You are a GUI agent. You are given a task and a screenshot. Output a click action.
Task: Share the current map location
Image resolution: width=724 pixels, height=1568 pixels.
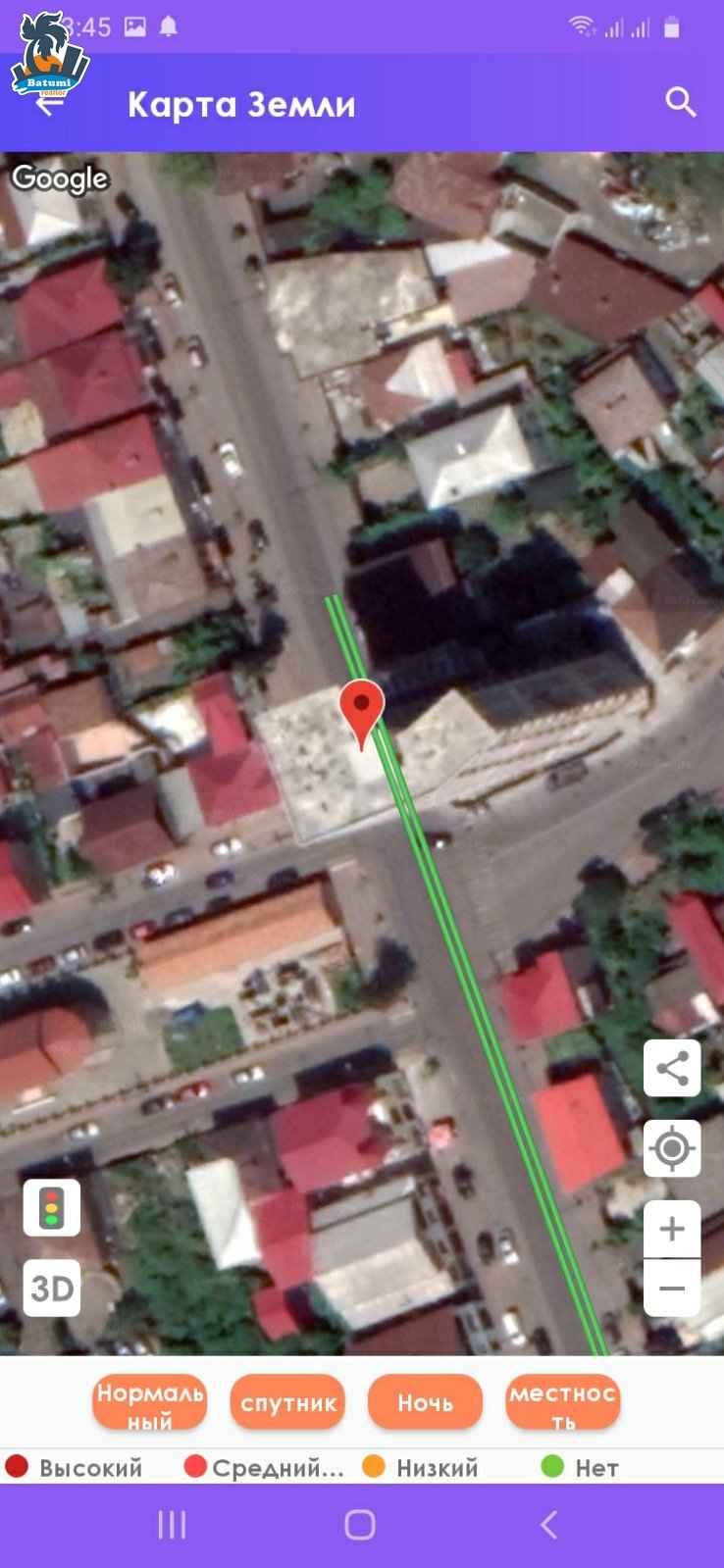click(x=672, y=1068)
